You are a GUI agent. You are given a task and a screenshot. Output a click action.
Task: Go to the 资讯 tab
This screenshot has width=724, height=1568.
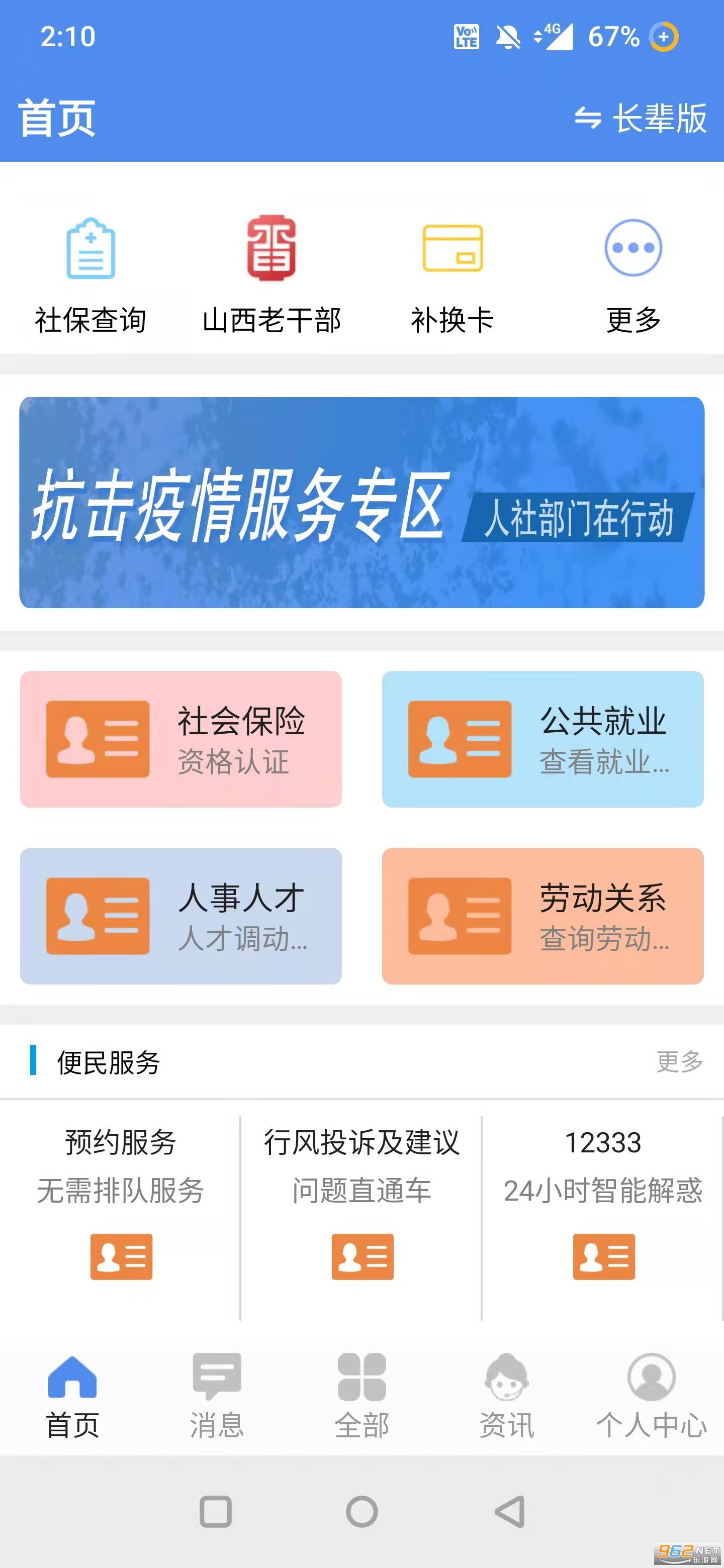pos(507,1395)
